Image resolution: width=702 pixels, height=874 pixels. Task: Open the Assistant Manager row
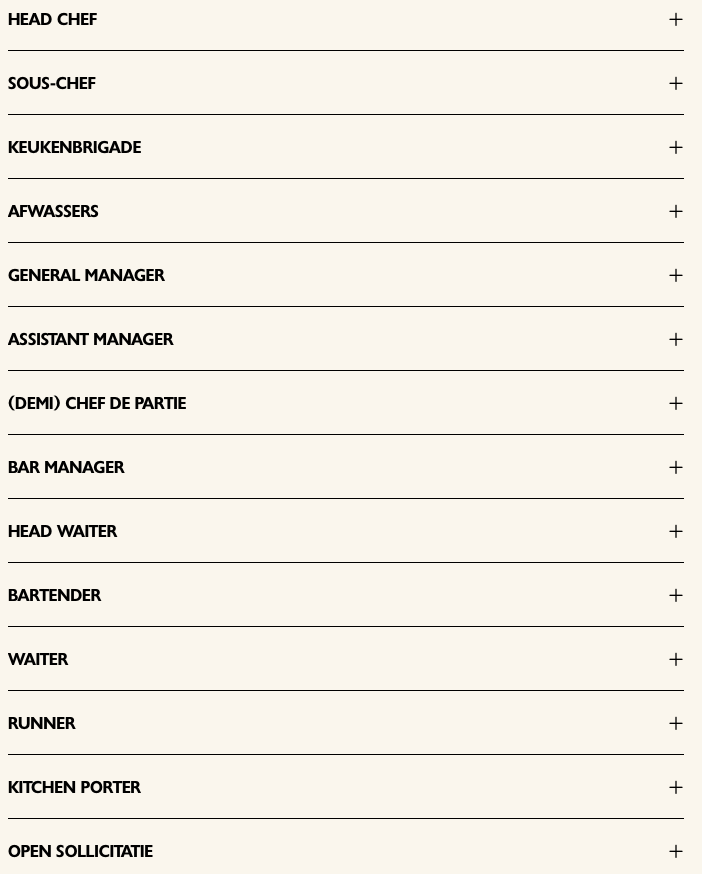pos(346,339)
